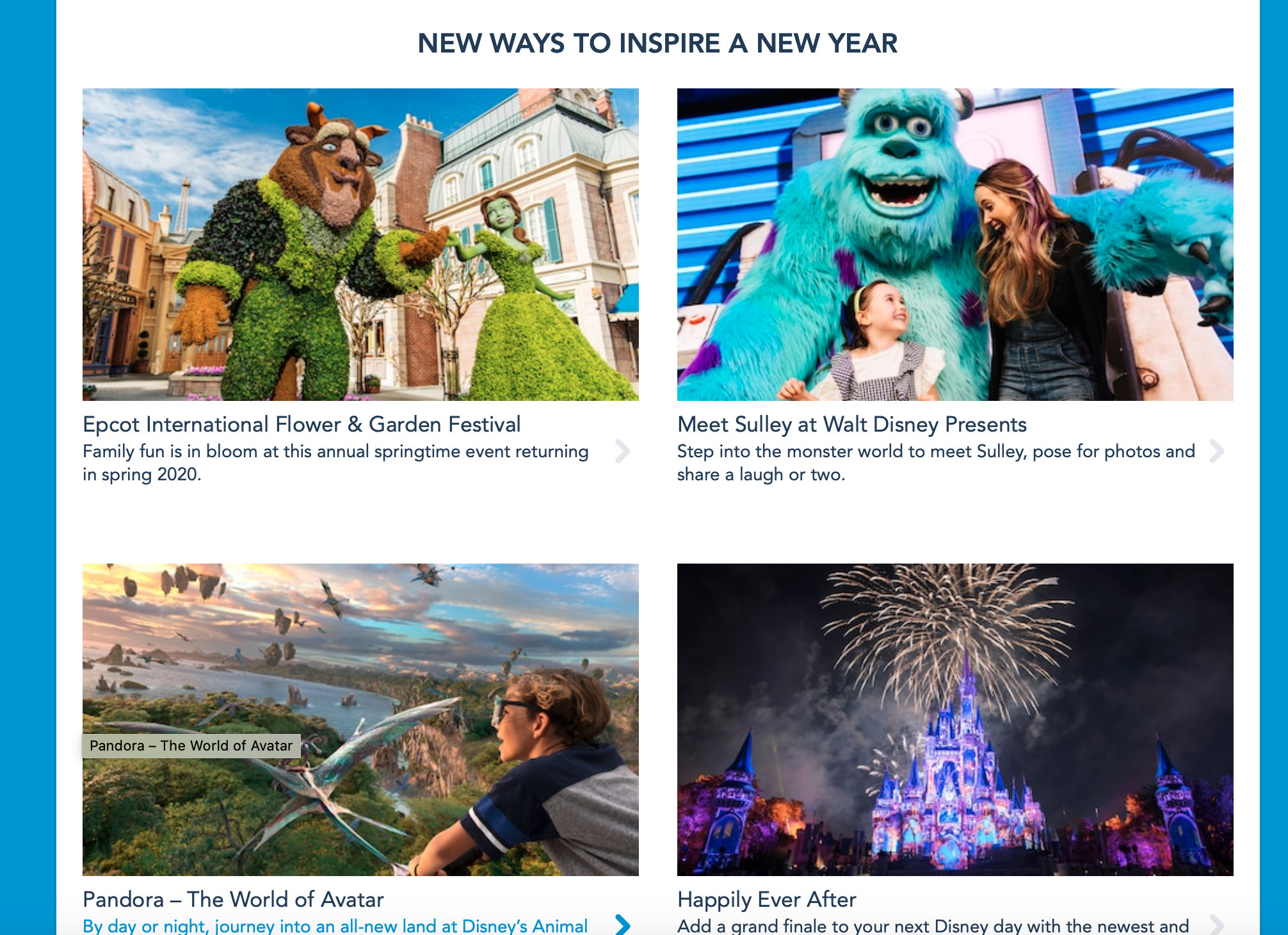This screenshot has width=1288, height=935.
Task: Open the Happily Ever After fireworks image
Action: pyautogui.click(x=954, y=719)
